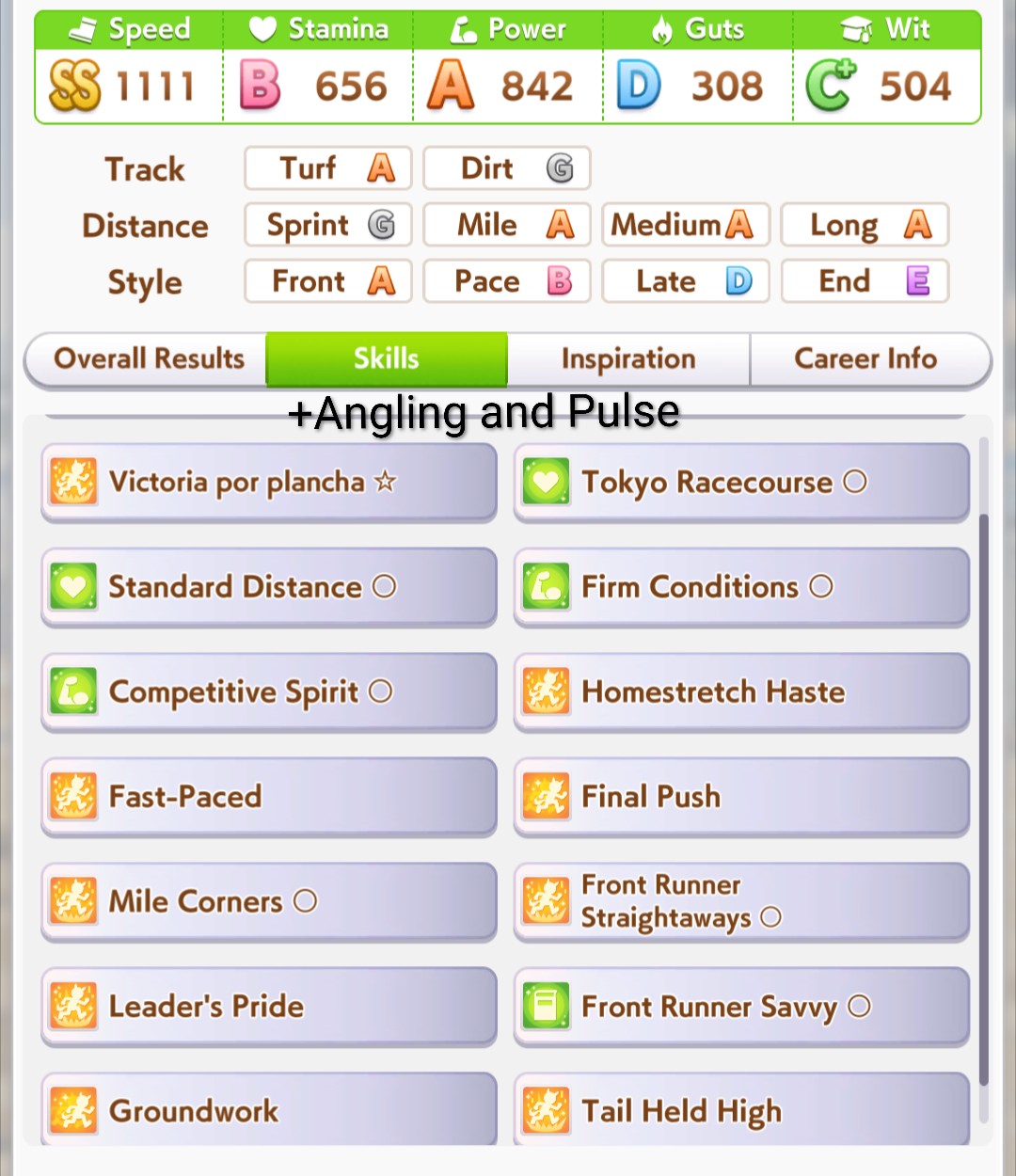
Task: Open the Mile Corners skill
Action: tap(268, 901)
